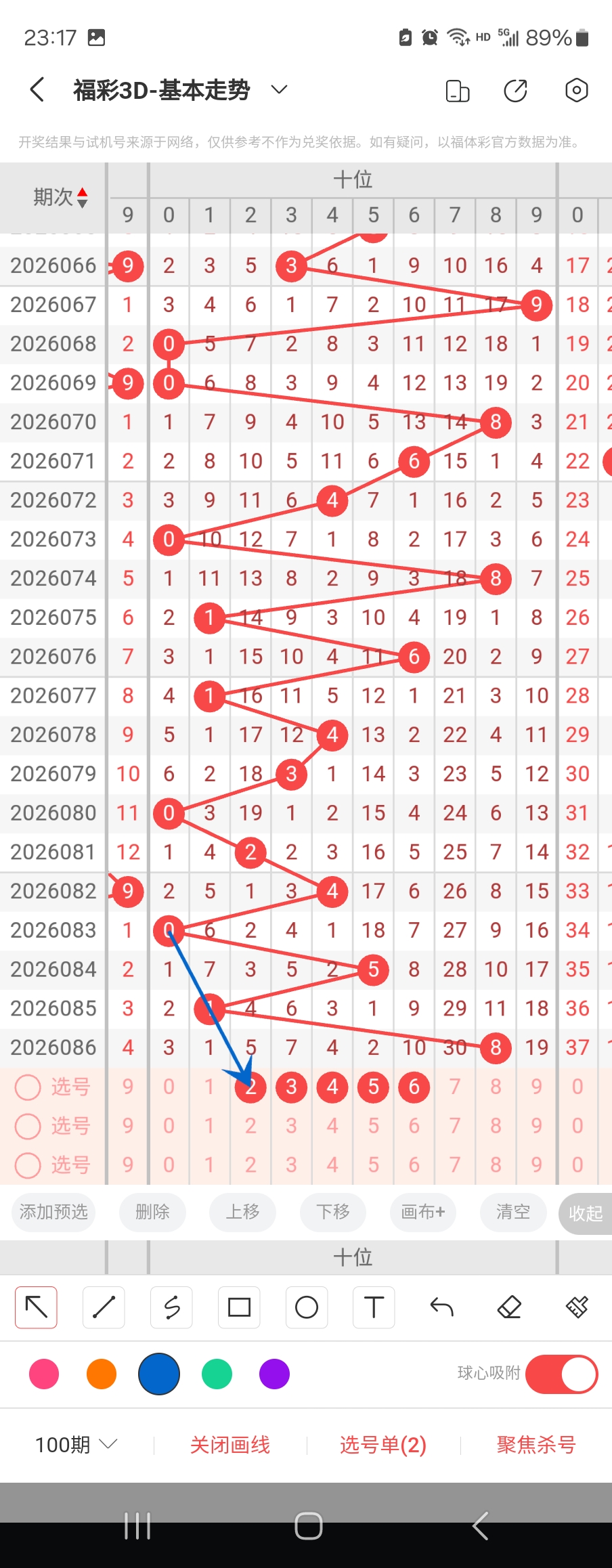
Task: Choose the green color swatch
Action: (217, 1374)
